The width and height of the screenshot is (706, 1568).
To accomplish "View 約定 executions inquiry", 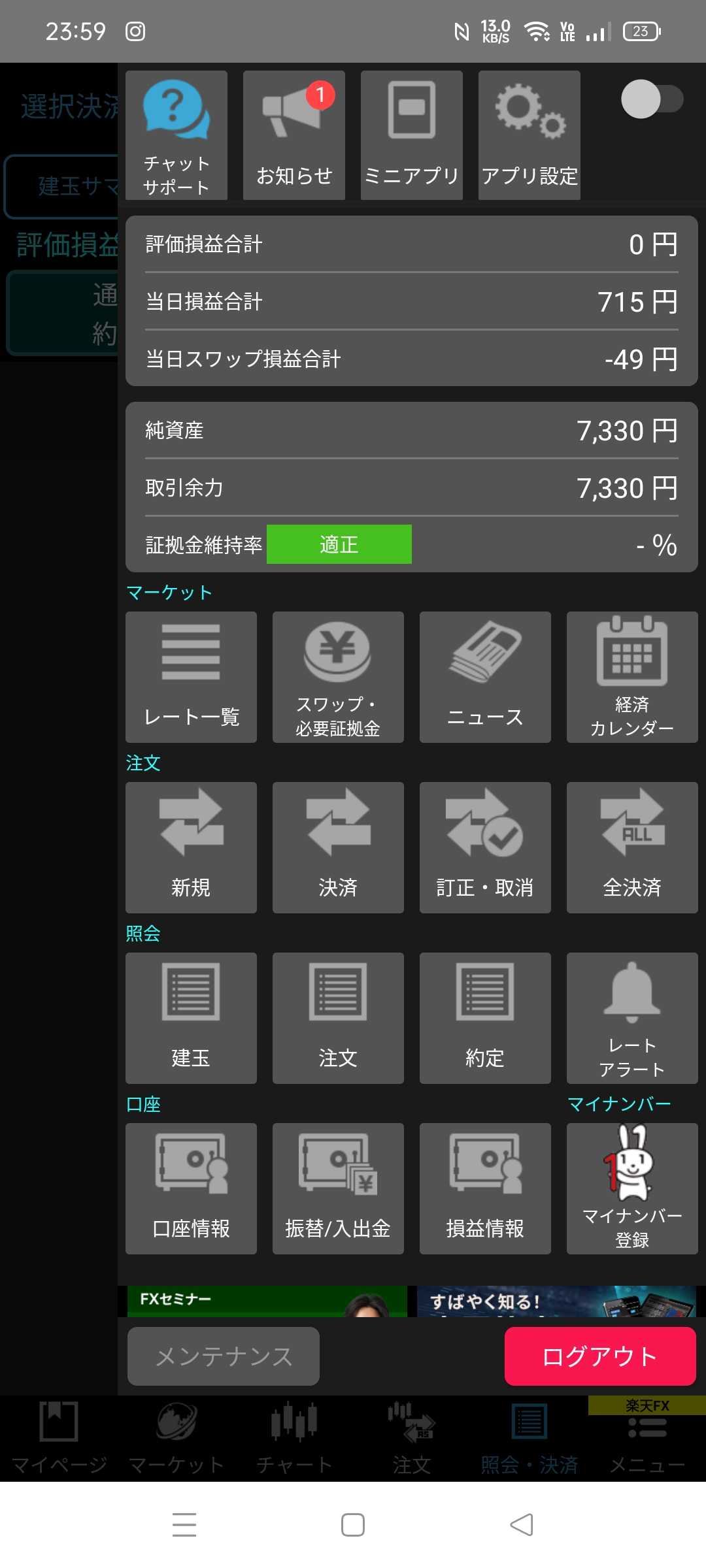I will [485, 1018].
